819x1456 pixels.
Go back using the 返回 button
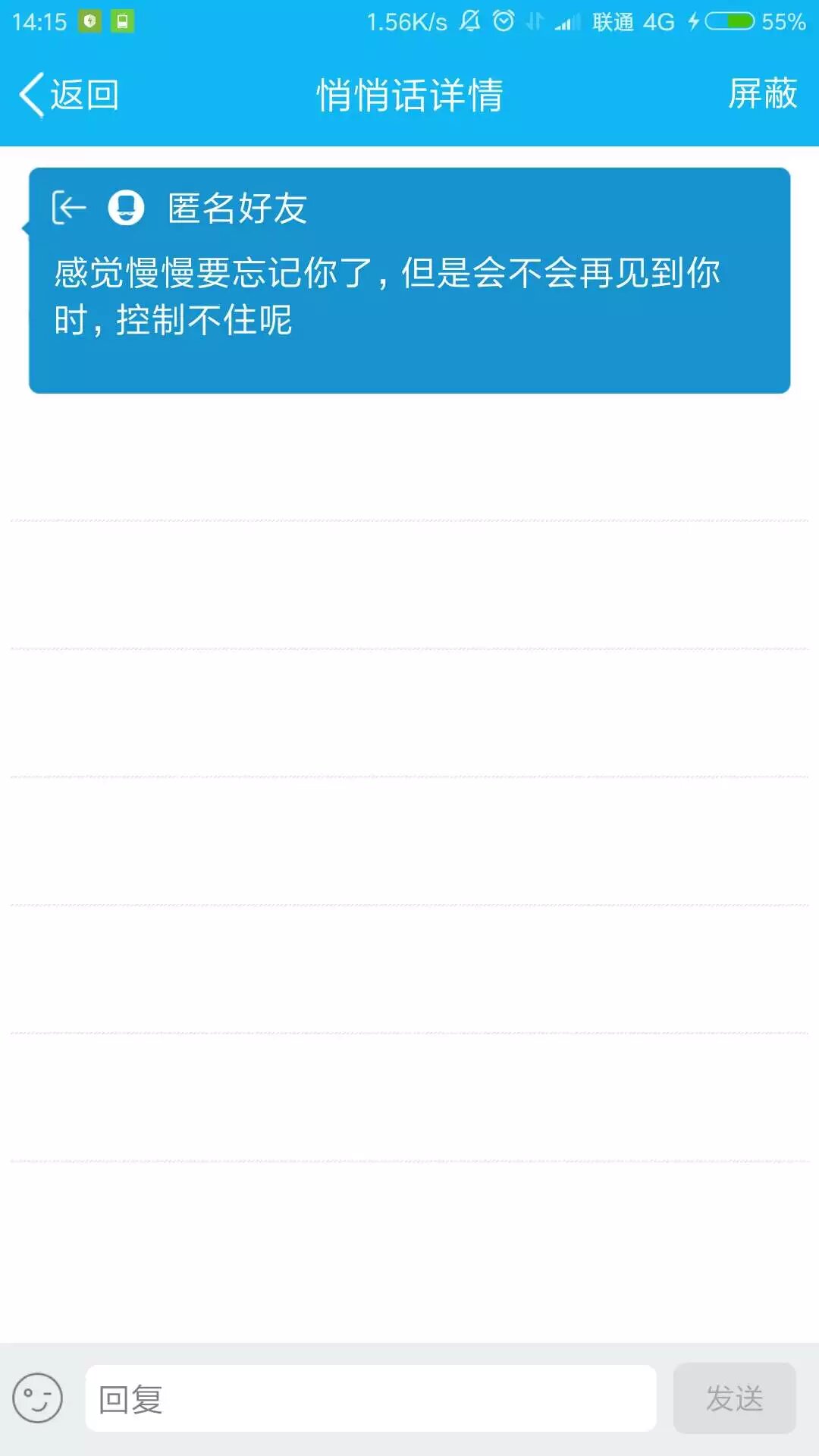pos(68,95)
